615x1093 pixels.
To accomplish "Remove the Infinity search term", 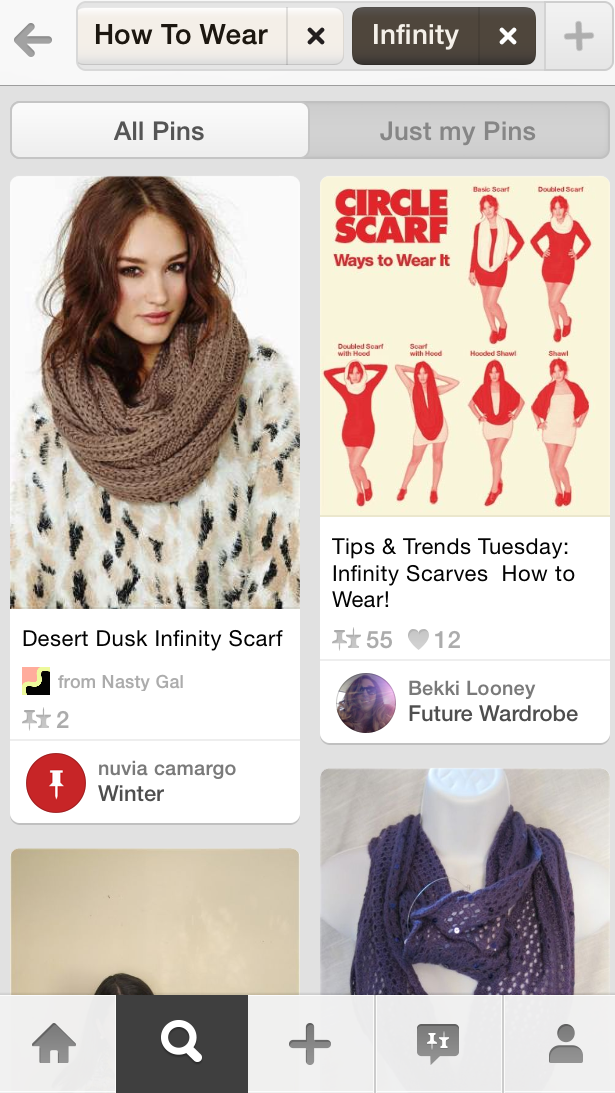I will click(508, 37).
